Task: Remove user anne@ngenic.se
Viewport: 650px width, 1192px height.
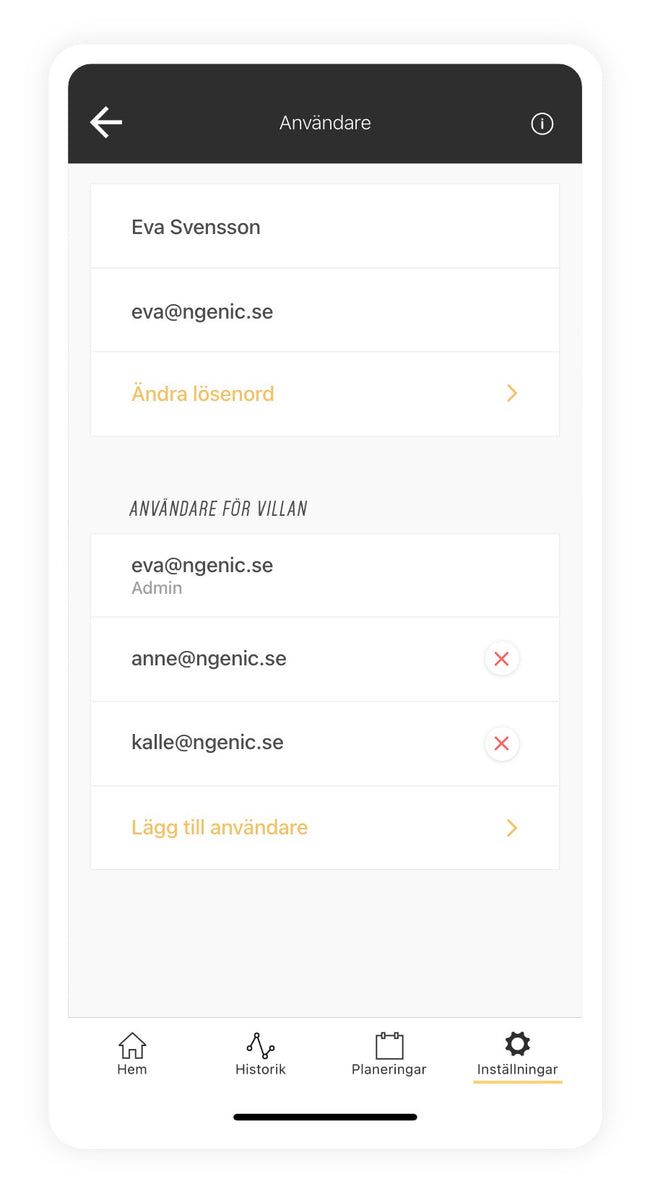Action: pos(502,659)
